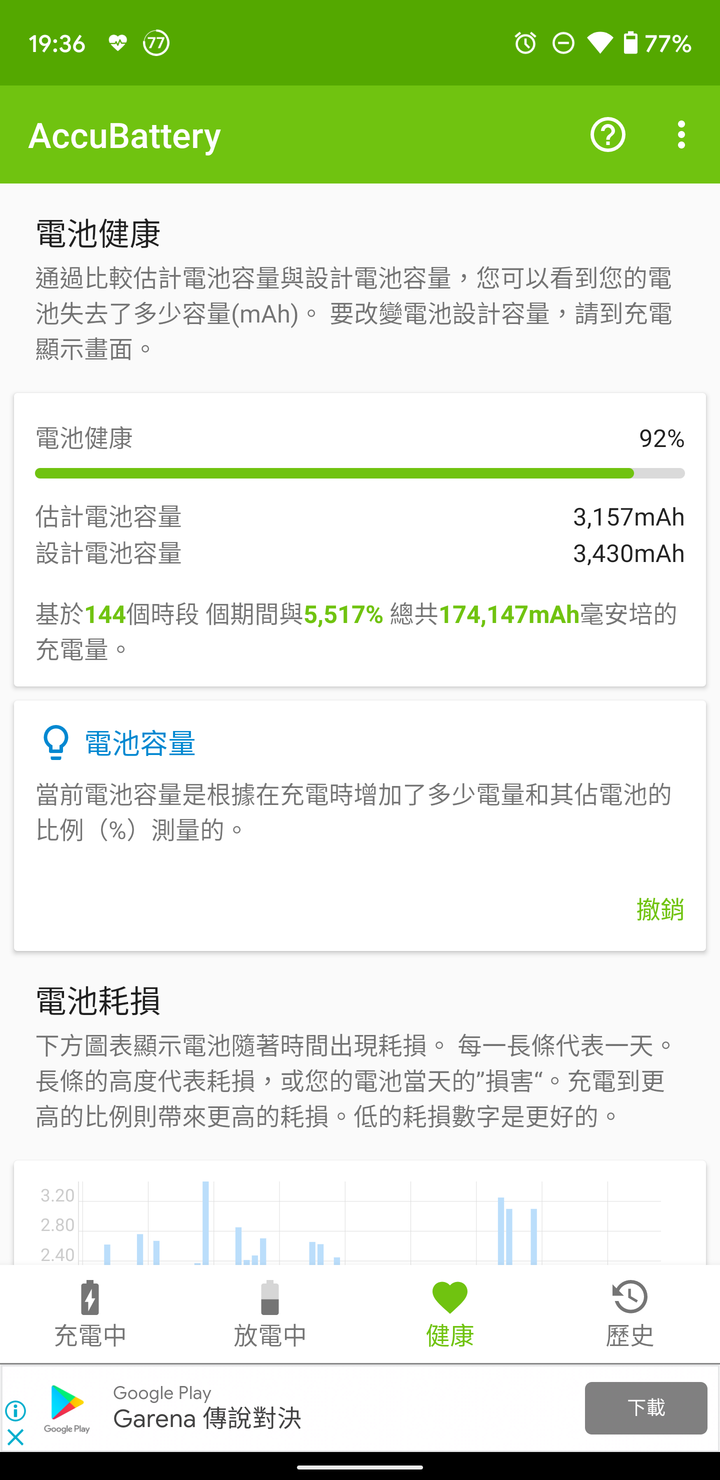This screenshot has height=1480, width=720.
Task: Close the ad banner
Action: pyautogui.click(x=15, y=1437)
